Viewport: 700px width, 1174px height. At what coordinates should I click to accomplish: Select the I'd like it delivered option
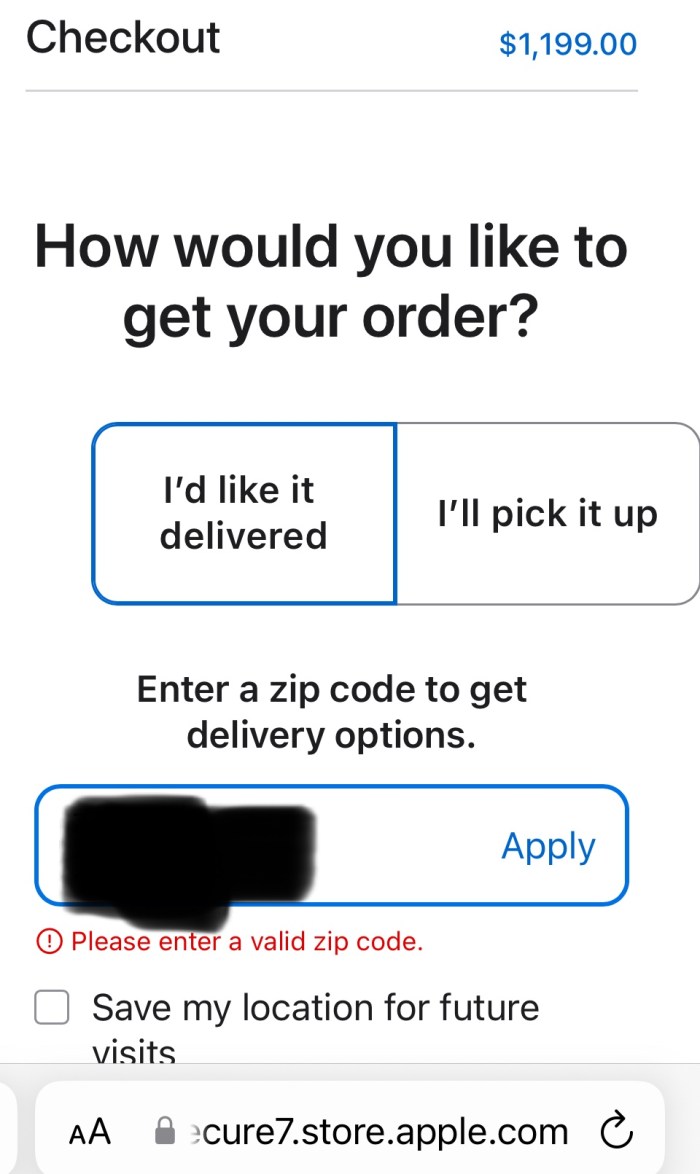coord(244,513)
